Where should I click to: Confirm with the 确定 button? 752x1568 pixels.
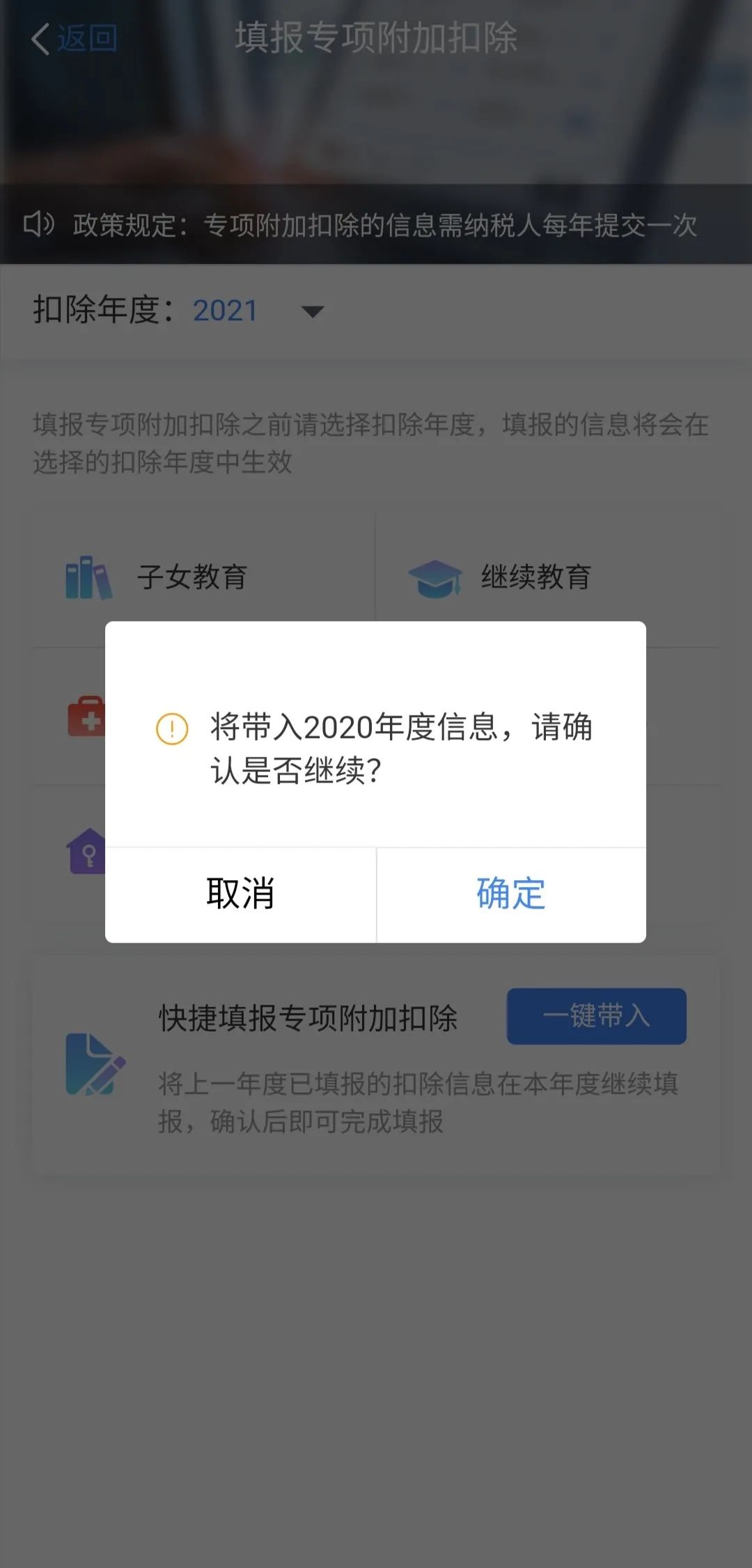[x=511, y=894]
